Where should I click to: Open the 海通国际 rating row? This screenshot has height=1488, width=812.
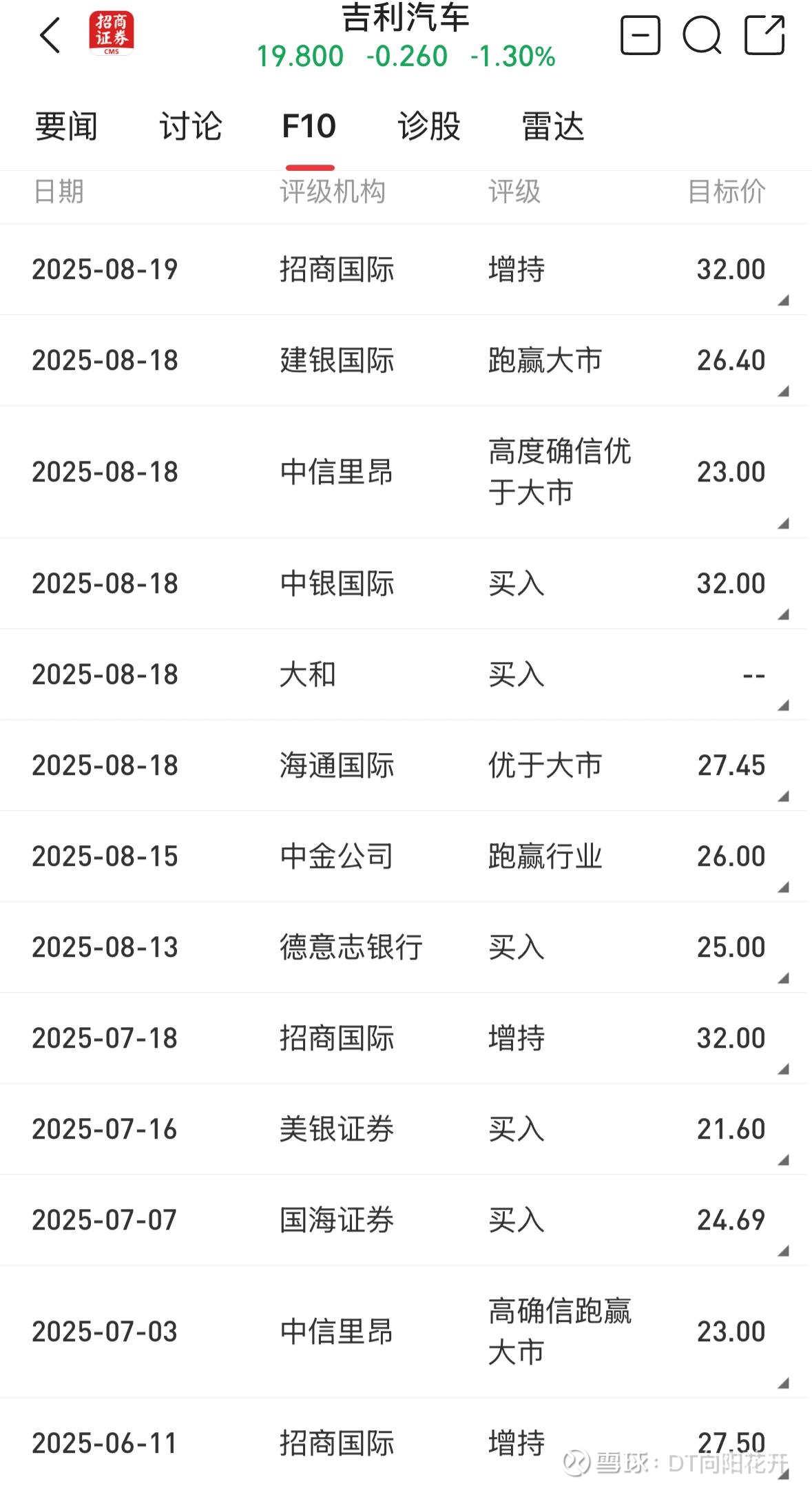click(x=406, y=765)
